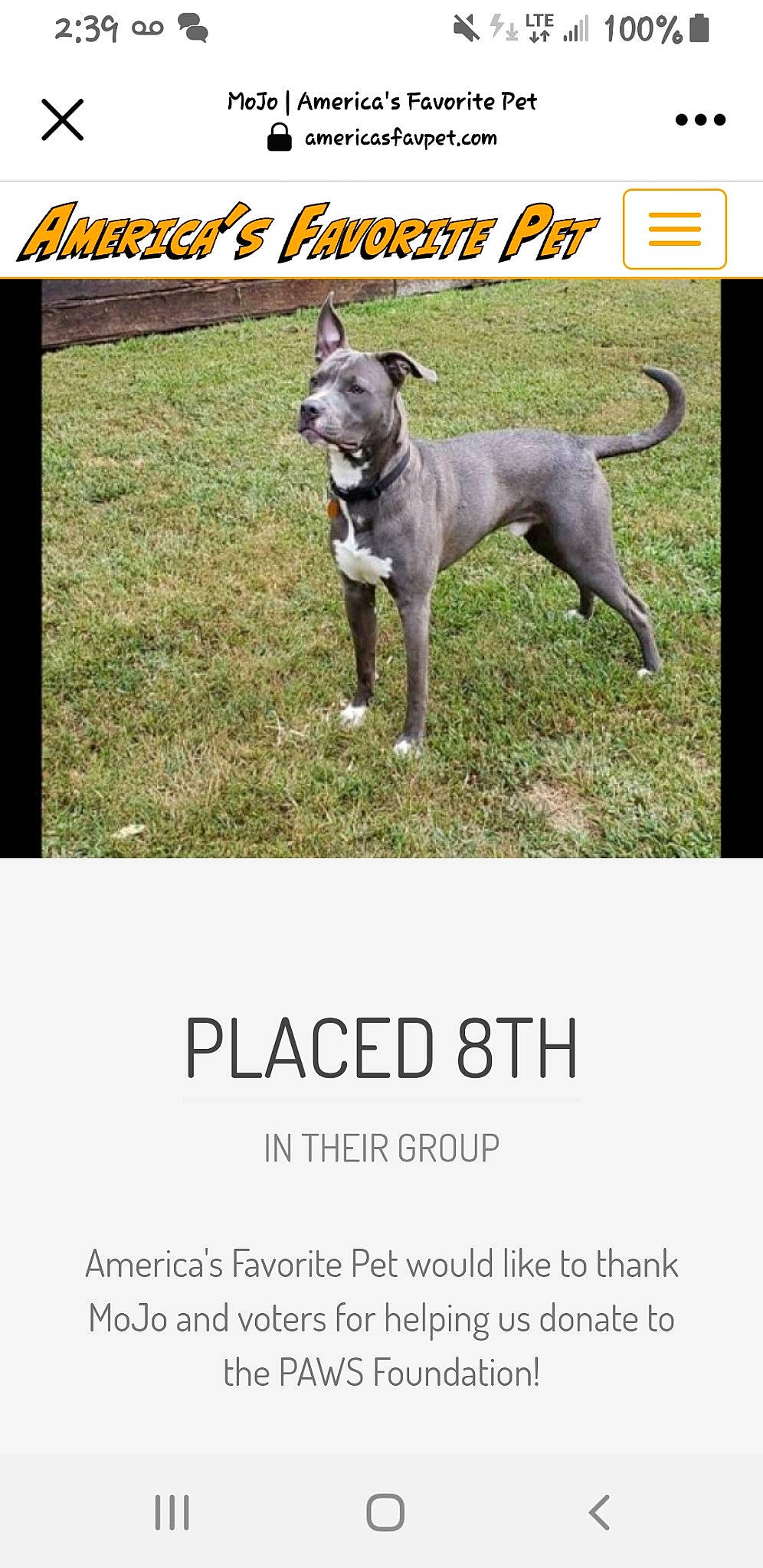This screenshot has width=763, height=1568.
Task: Tap the americasfavpet.com URL text
Action: click(399, 139)
